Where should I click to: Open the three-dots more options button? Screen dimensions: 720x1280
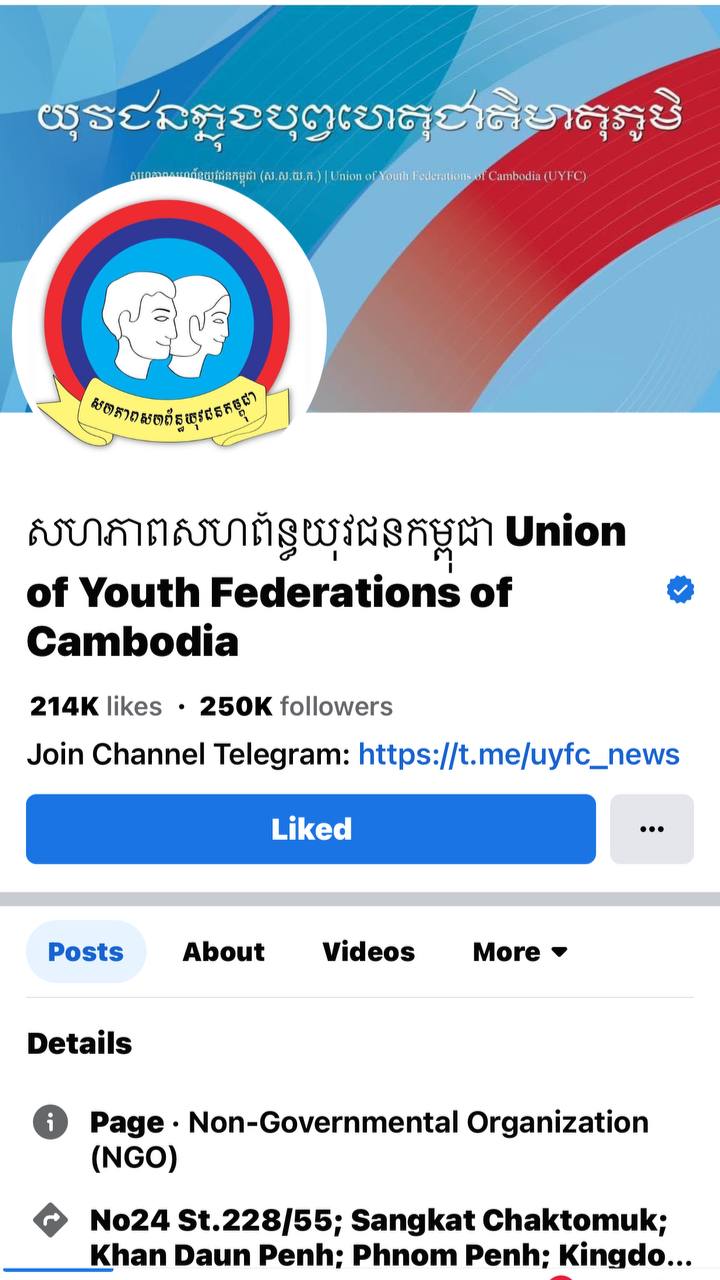[651, 829]
